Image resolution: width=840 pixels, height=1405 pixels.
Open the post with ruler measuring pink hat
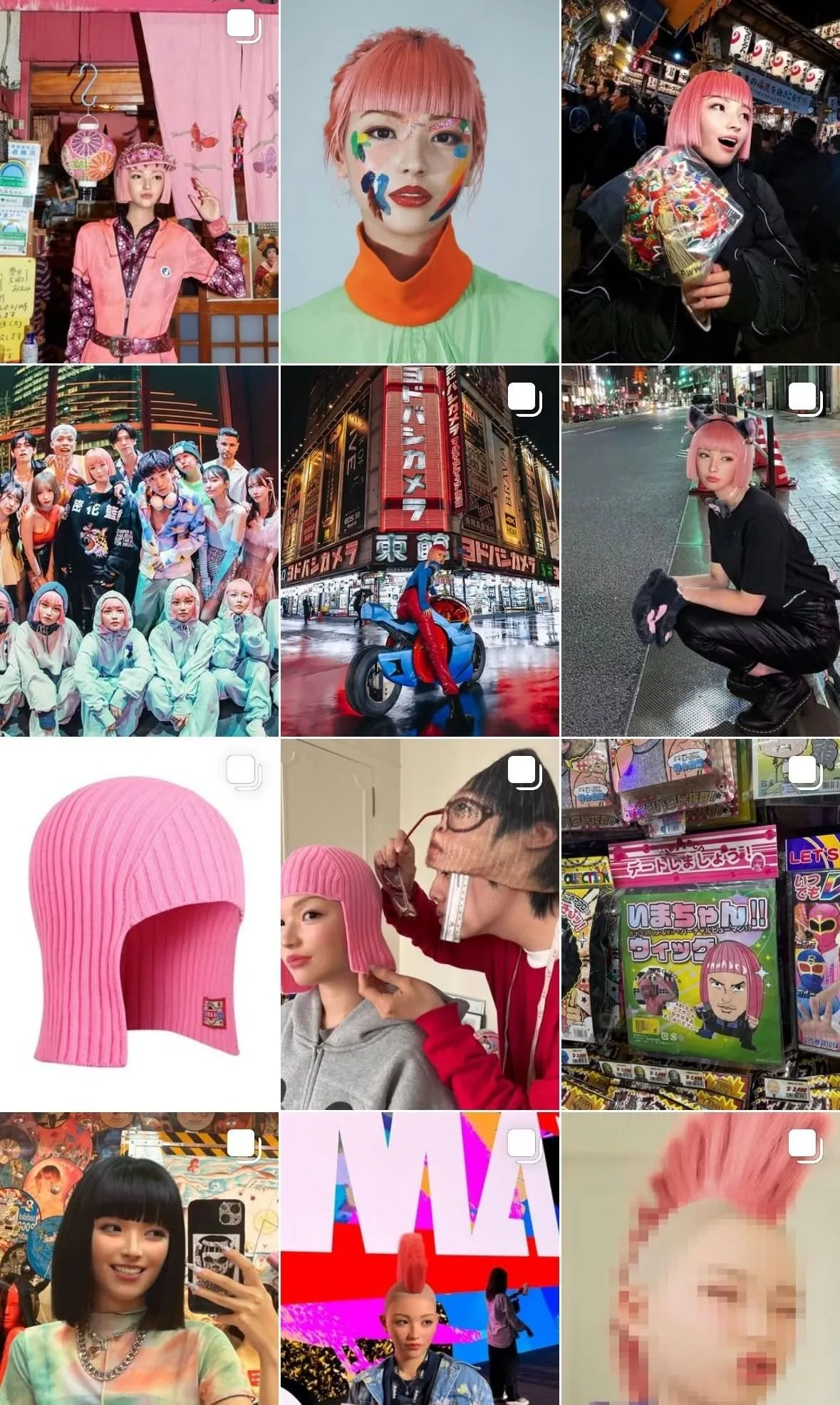coord(420,924)
